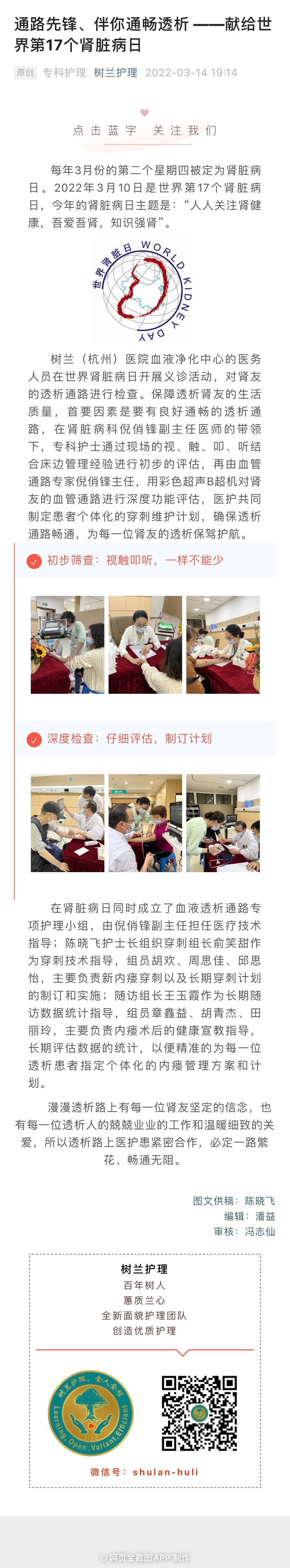
Task: Open the 树兰护理 account link
Action: (x=115, y=72)
